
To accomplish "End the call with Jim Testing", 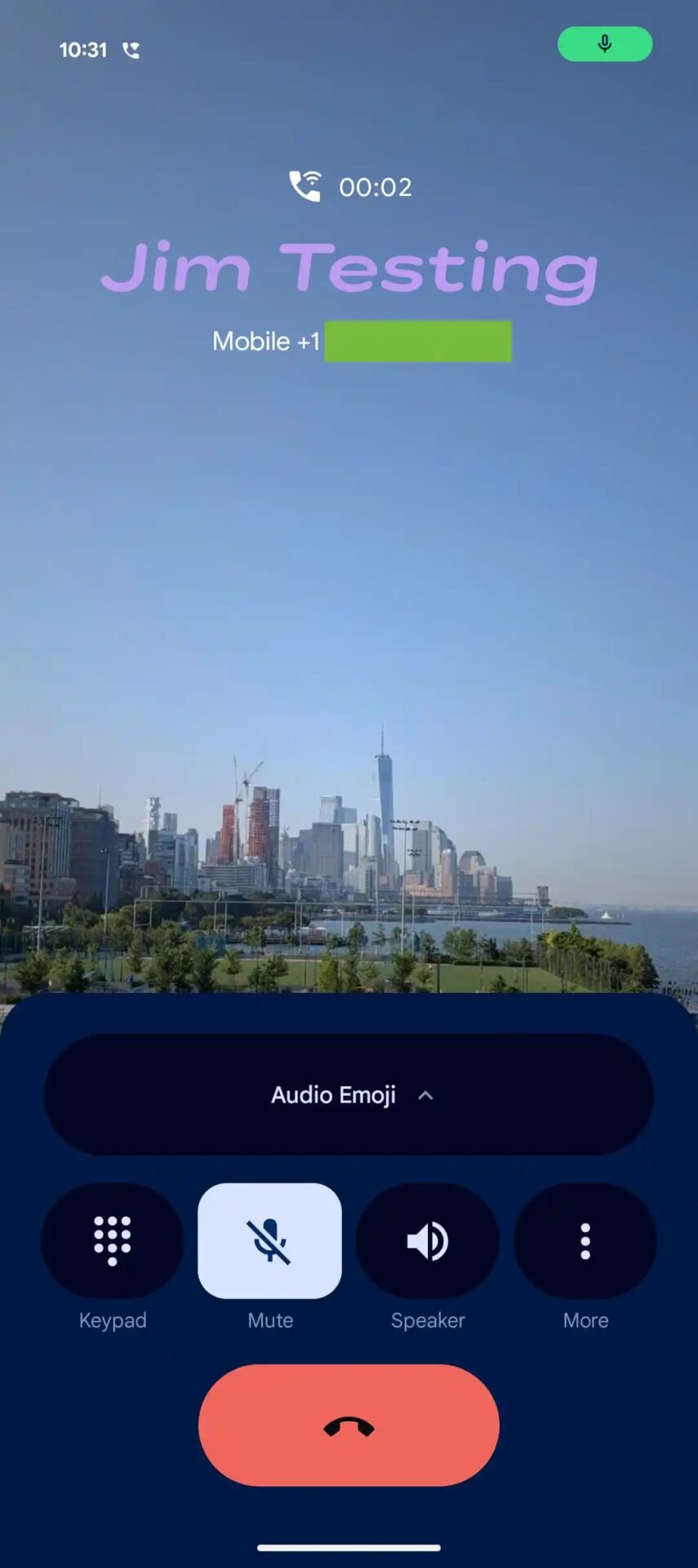I will tap(349, 1425).
